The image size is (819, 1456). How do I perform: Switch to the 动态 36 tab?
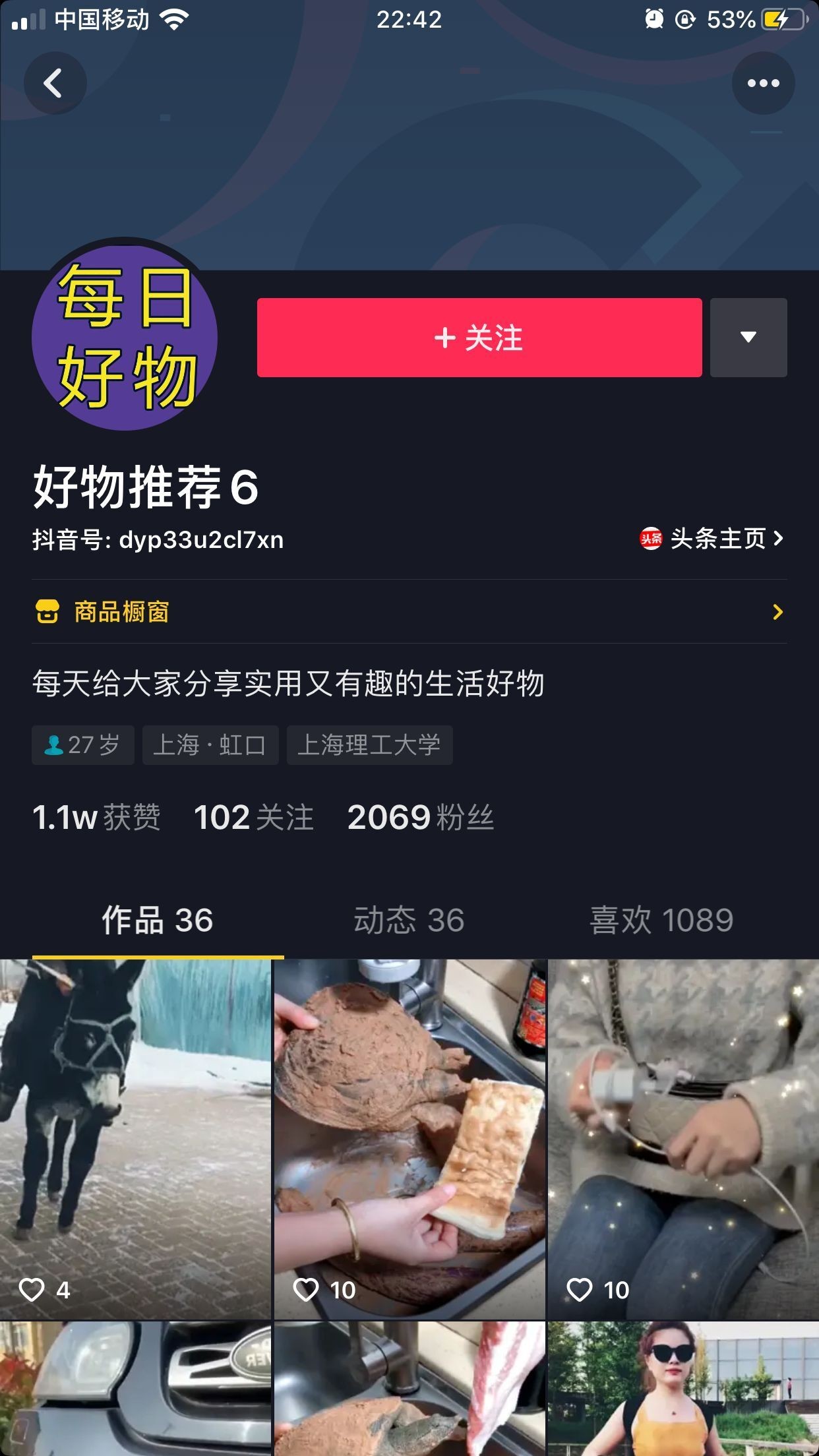click(x=409, y=920)
